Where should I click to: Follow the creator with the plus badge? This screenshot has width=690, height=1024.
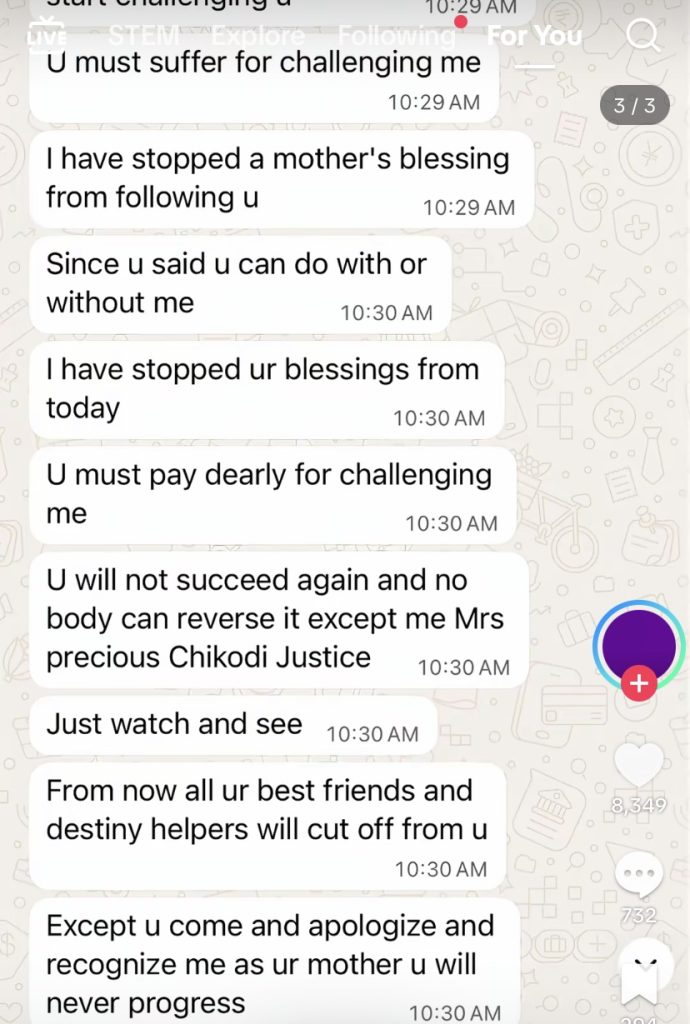point(639,685)
